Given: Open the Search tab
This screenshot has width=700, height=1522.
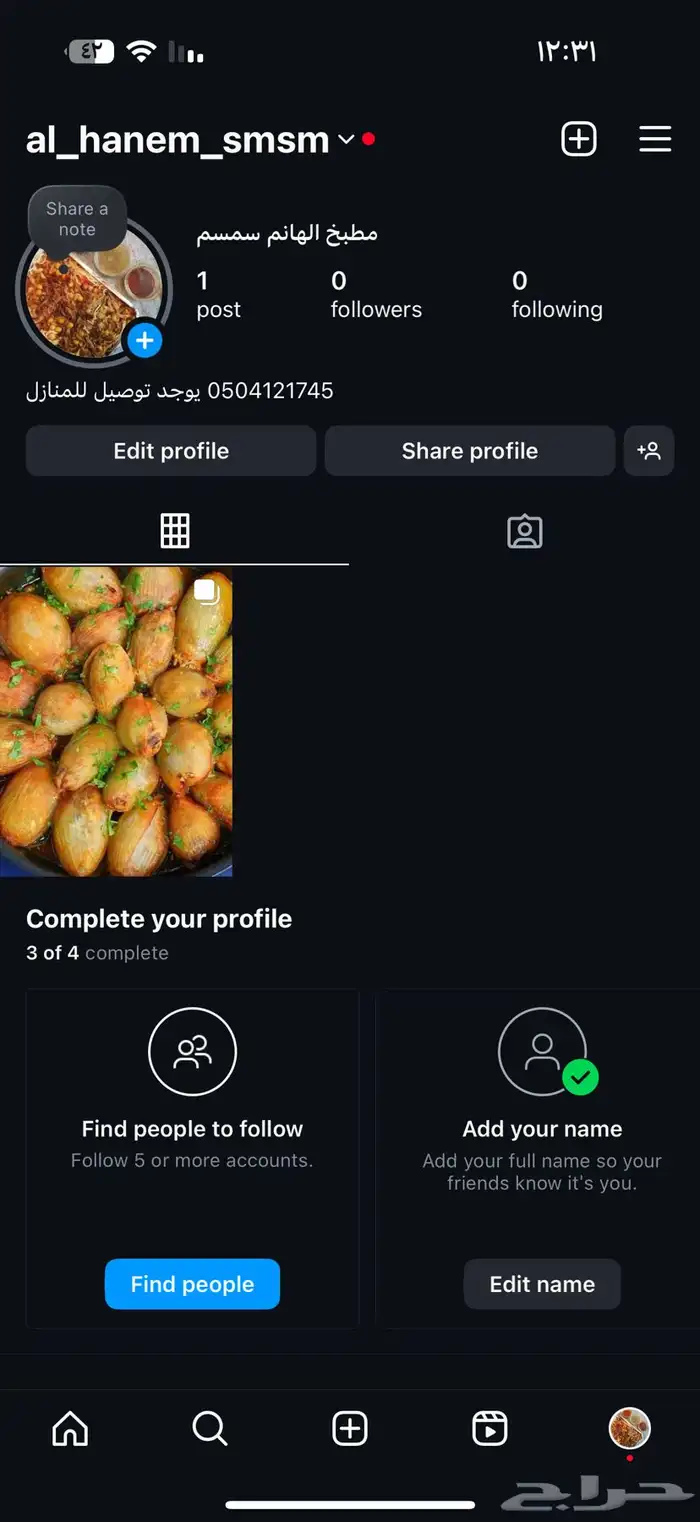Looking at the screenshot, I should click(x=210, y=1429).
